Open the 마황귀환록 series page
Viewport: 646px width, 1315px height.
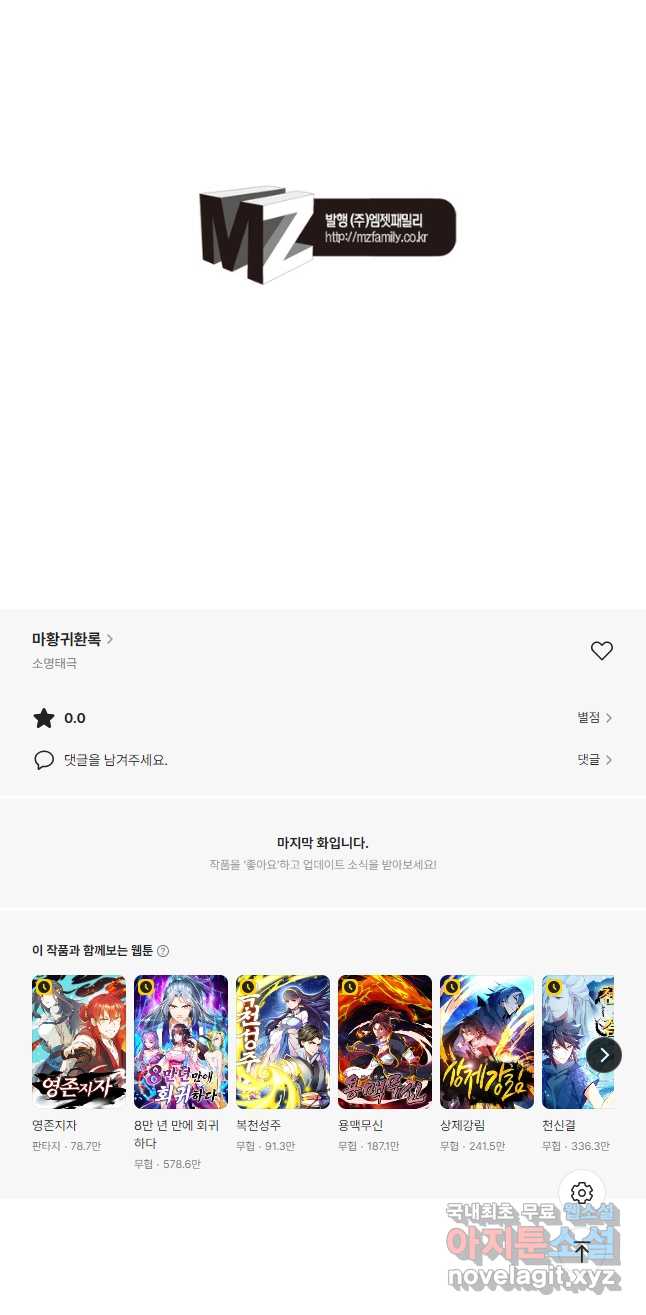tap(73, 639)
